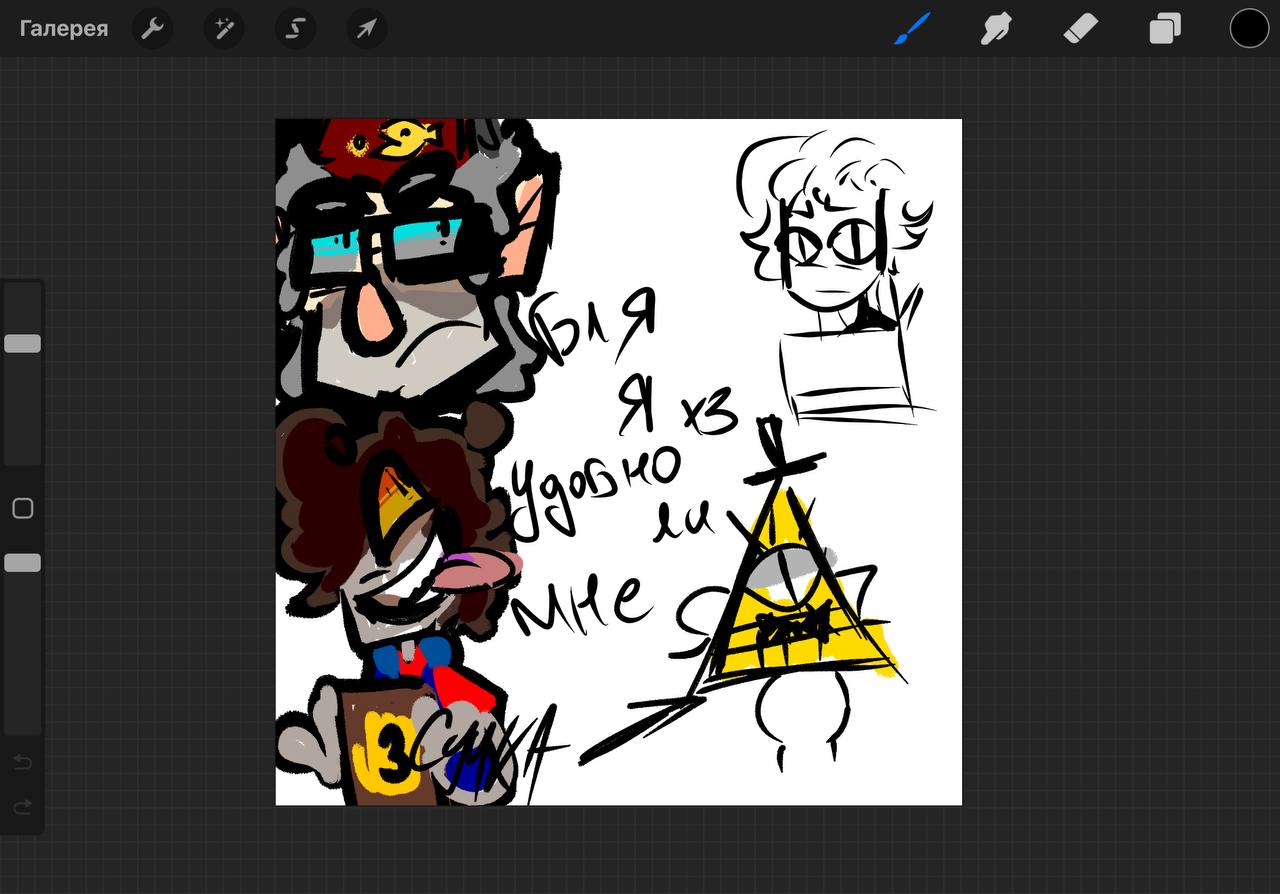Select the Eraser tool
Viewport: 1280px width, 894px height.
point(1081,28)
